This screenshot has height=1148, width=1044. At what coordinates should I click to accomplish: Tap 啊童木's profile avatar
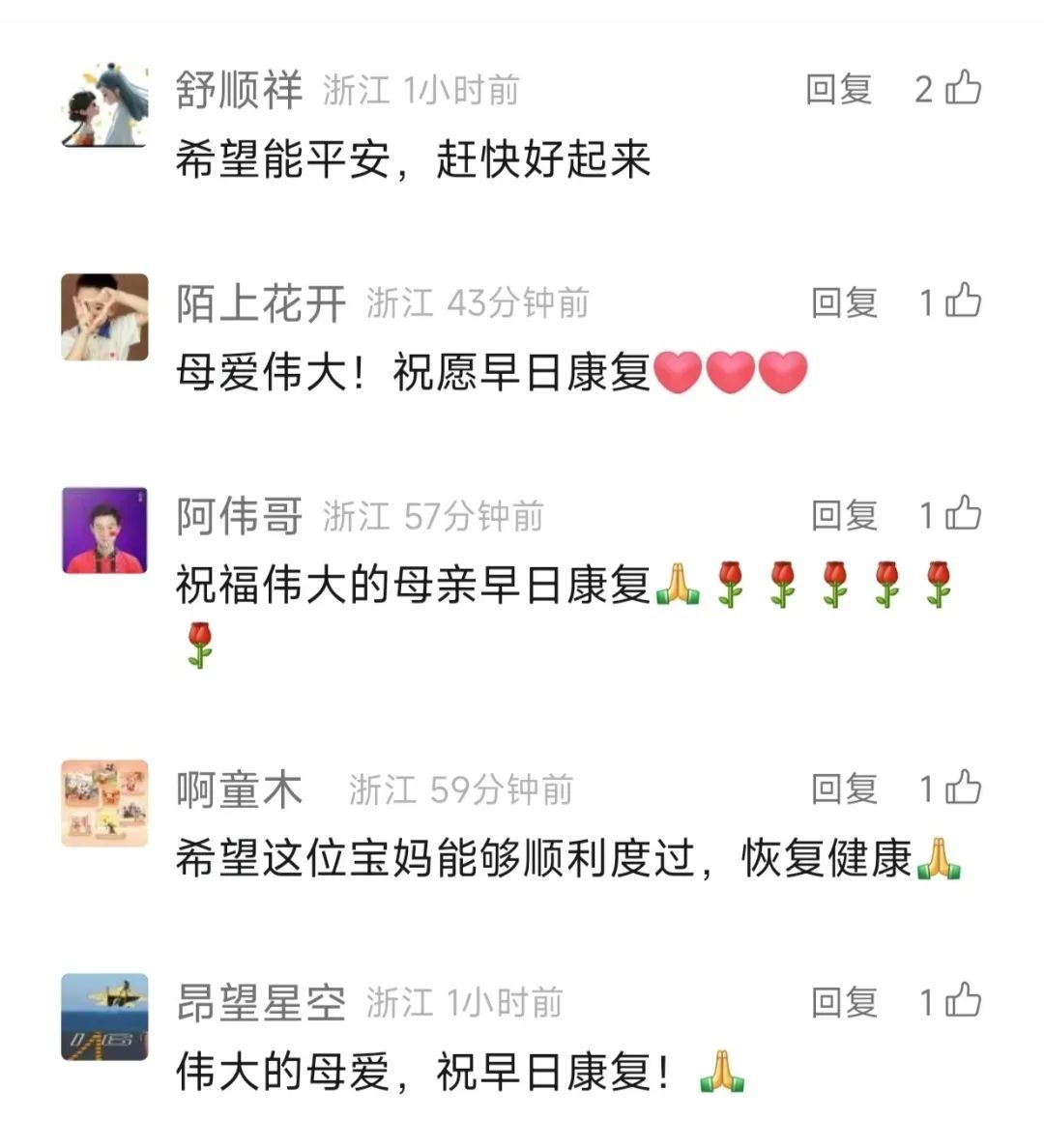click(x=105, y=803)
